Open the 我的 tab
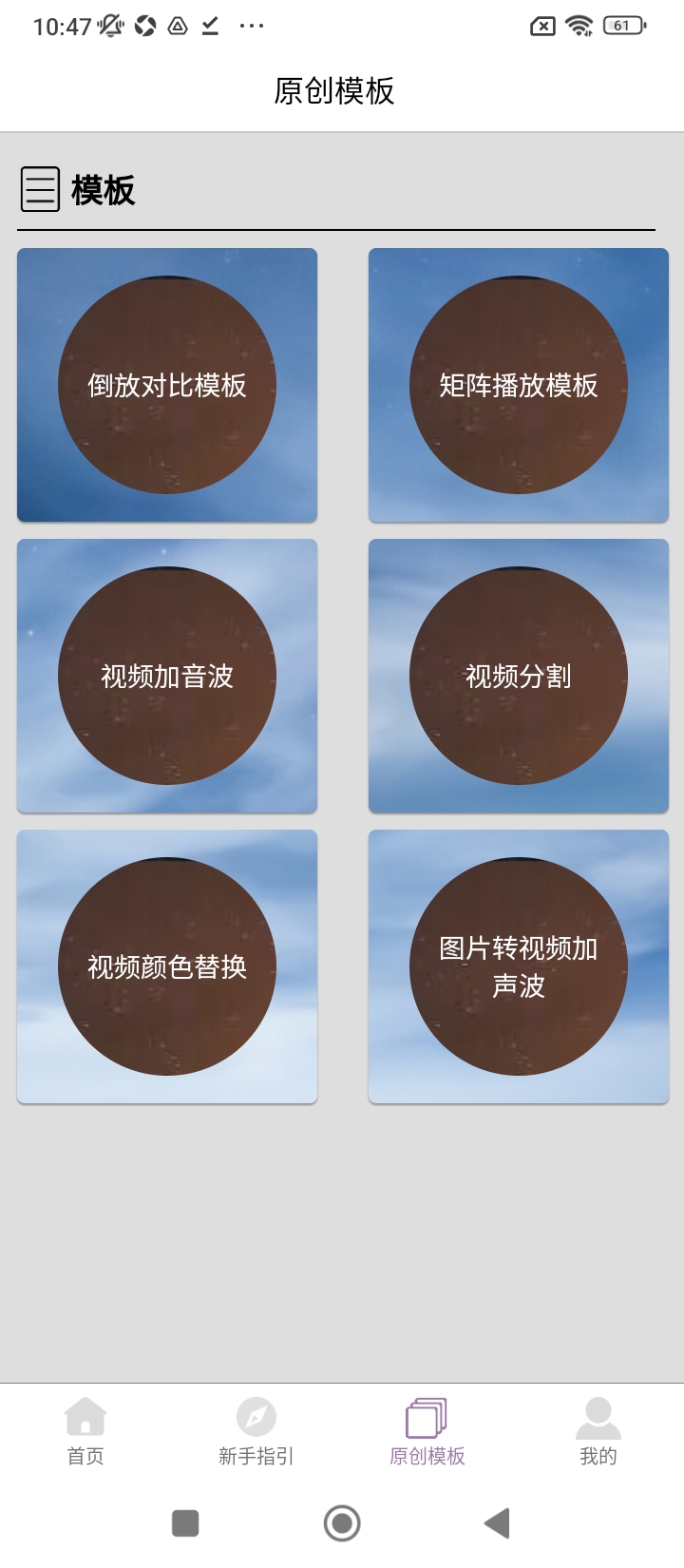Screen dimensions: 684x1568 pos(598,1431)
